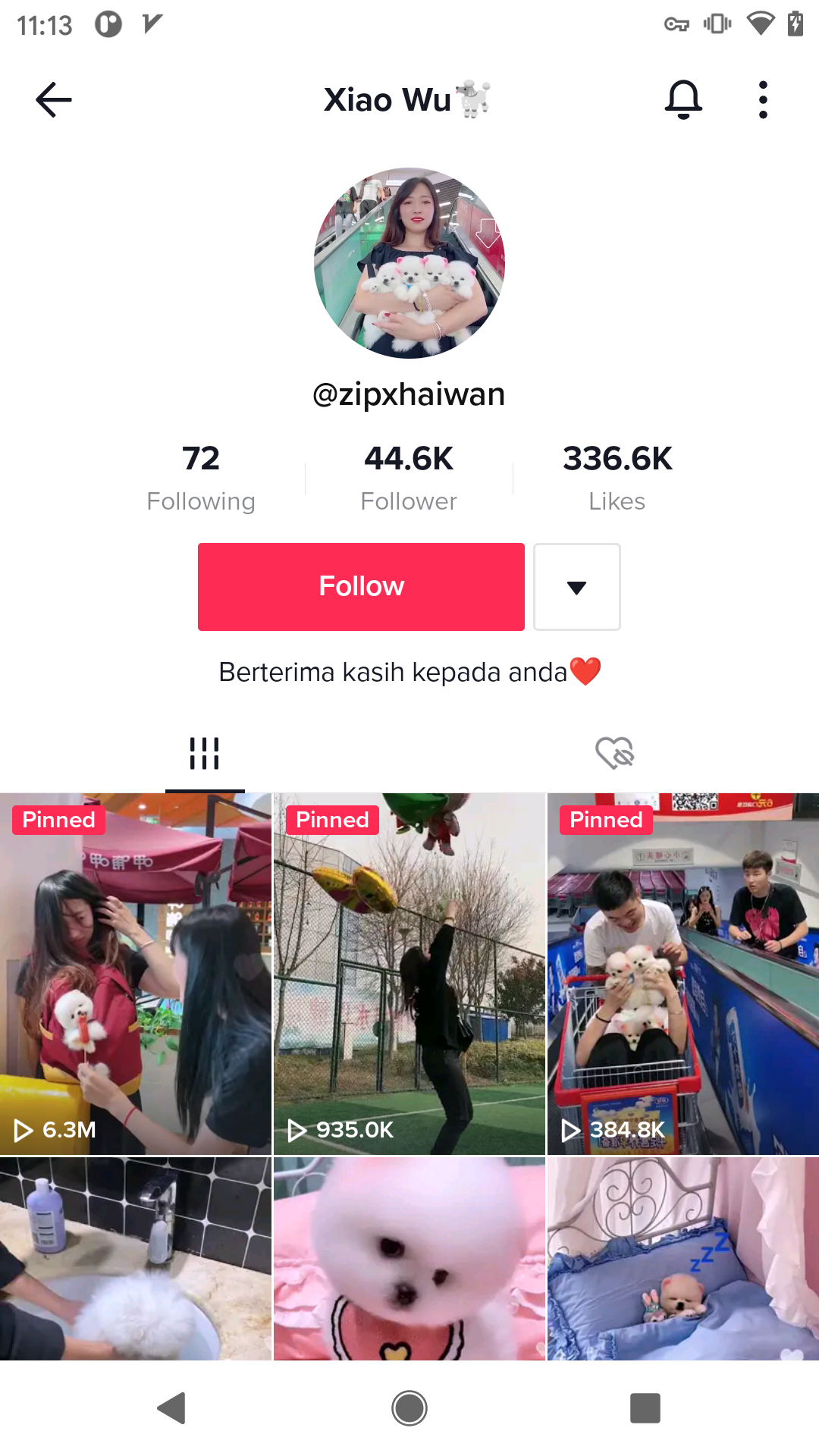Play the puppy sleeping on blue bed video
This screenshot has width=819, height=1456.
[x=682, y=1259]
